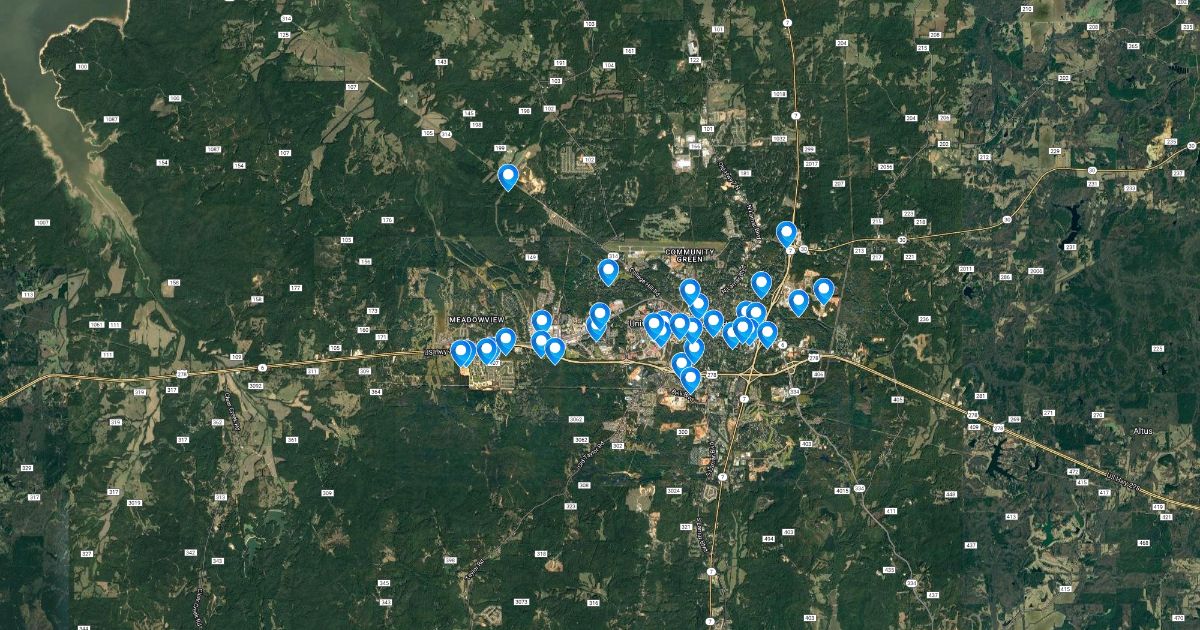Select the westernmost pin below the Meadowview label
This screenshot has width=1200, height=630.
[x=461, y=353]
